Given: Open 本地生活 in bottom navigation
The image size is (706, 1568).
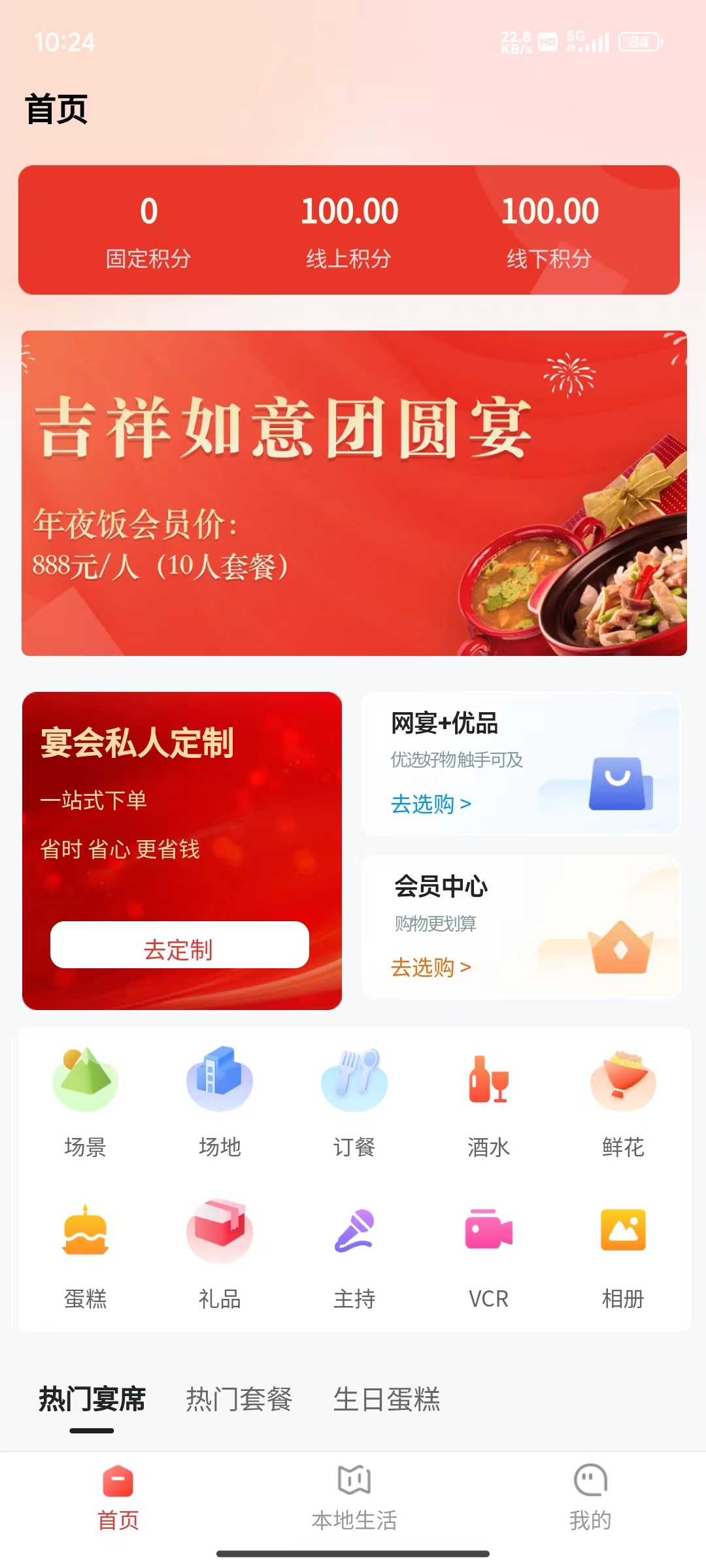Looking at the screenshot, I should click(x=354, y=1503).
